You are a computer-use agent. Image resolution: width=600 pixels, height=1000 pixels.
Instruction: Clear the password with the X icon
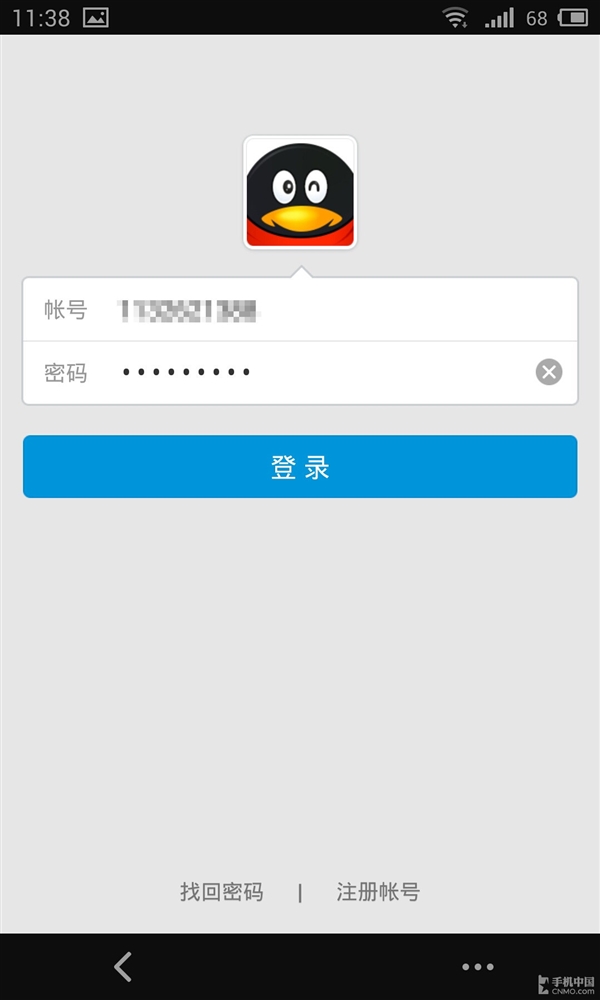click(549, 372)
